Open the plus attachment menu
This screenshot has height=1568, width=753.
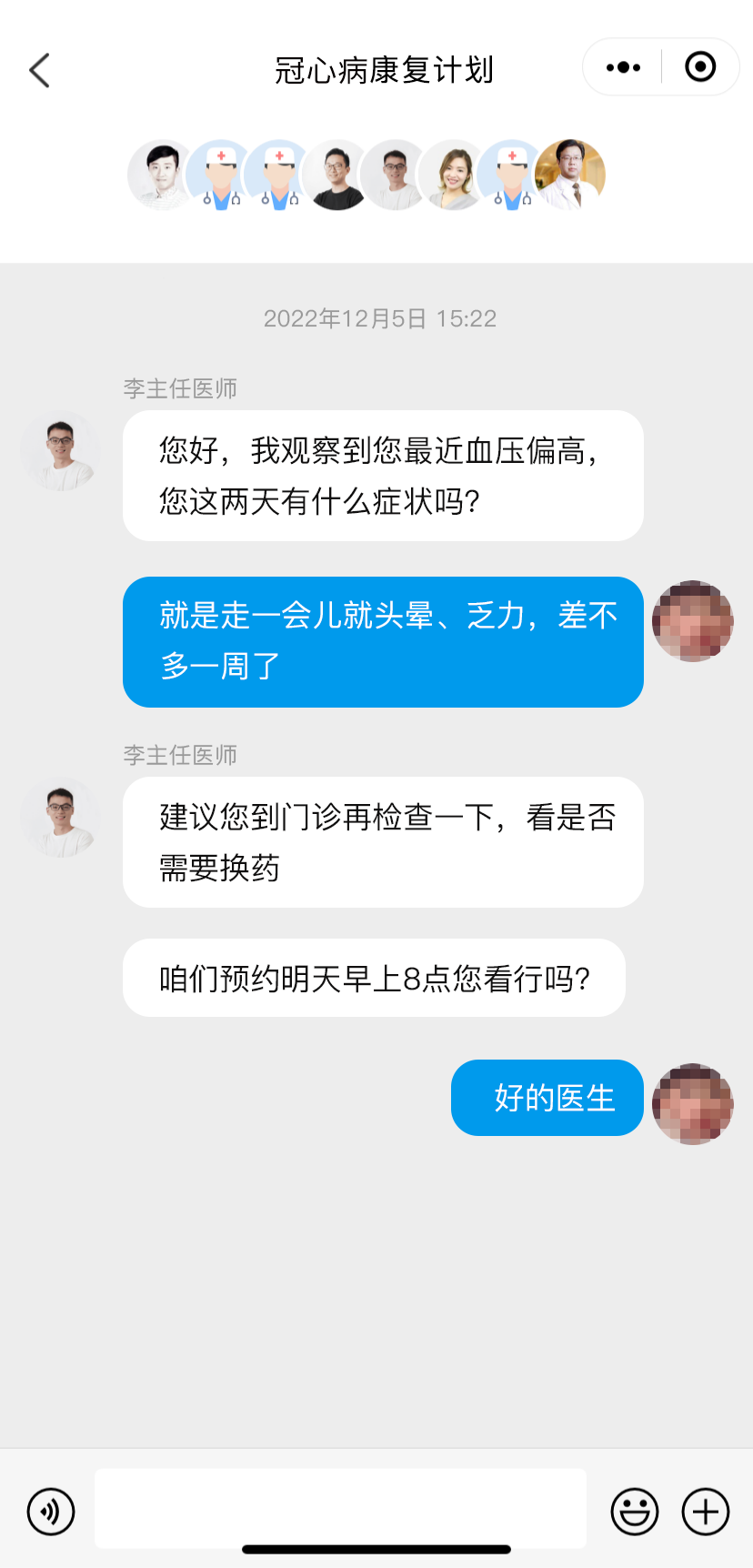pyautogui.click(x=706, y=1512)
